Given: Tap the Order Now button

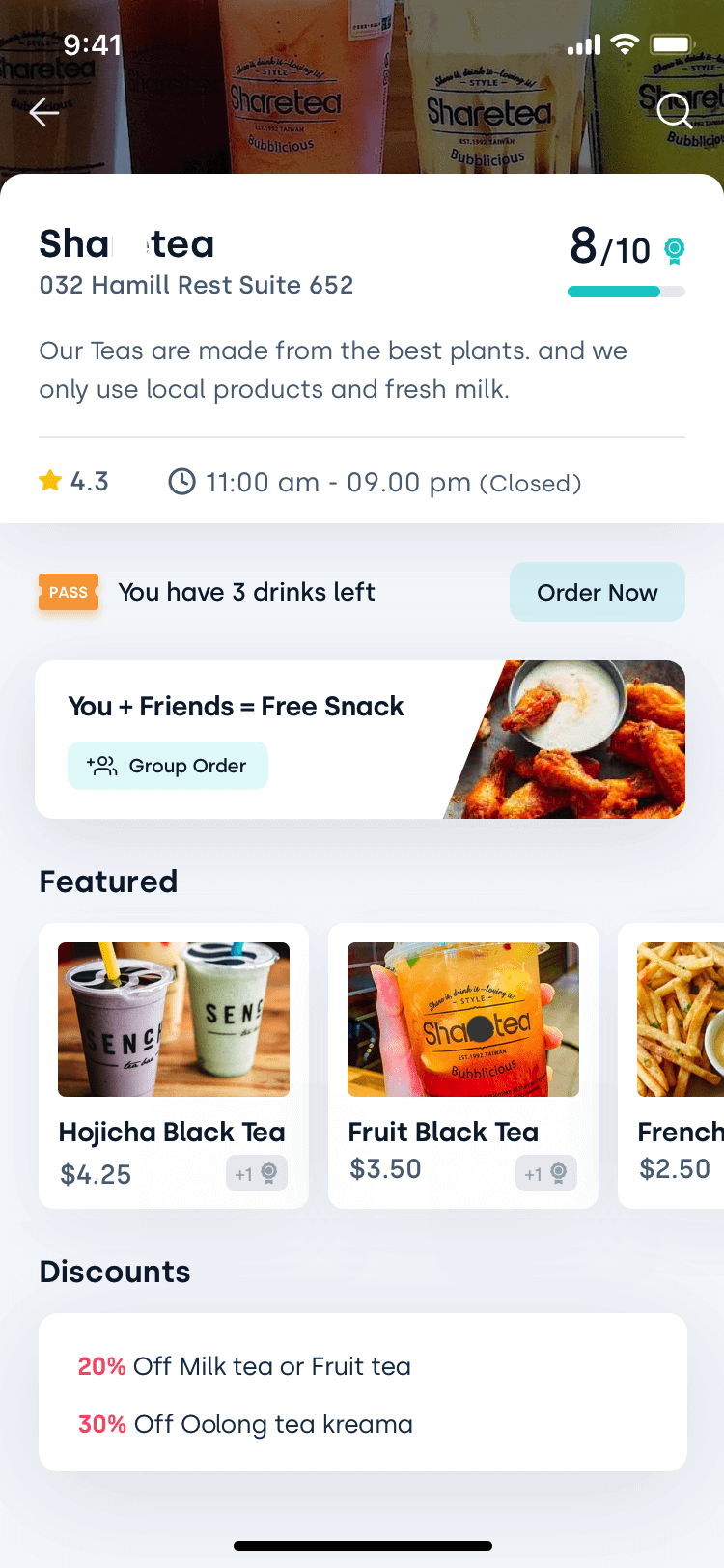Looking at the screenshot, I should pyautogui.click(x=598, y=592).
